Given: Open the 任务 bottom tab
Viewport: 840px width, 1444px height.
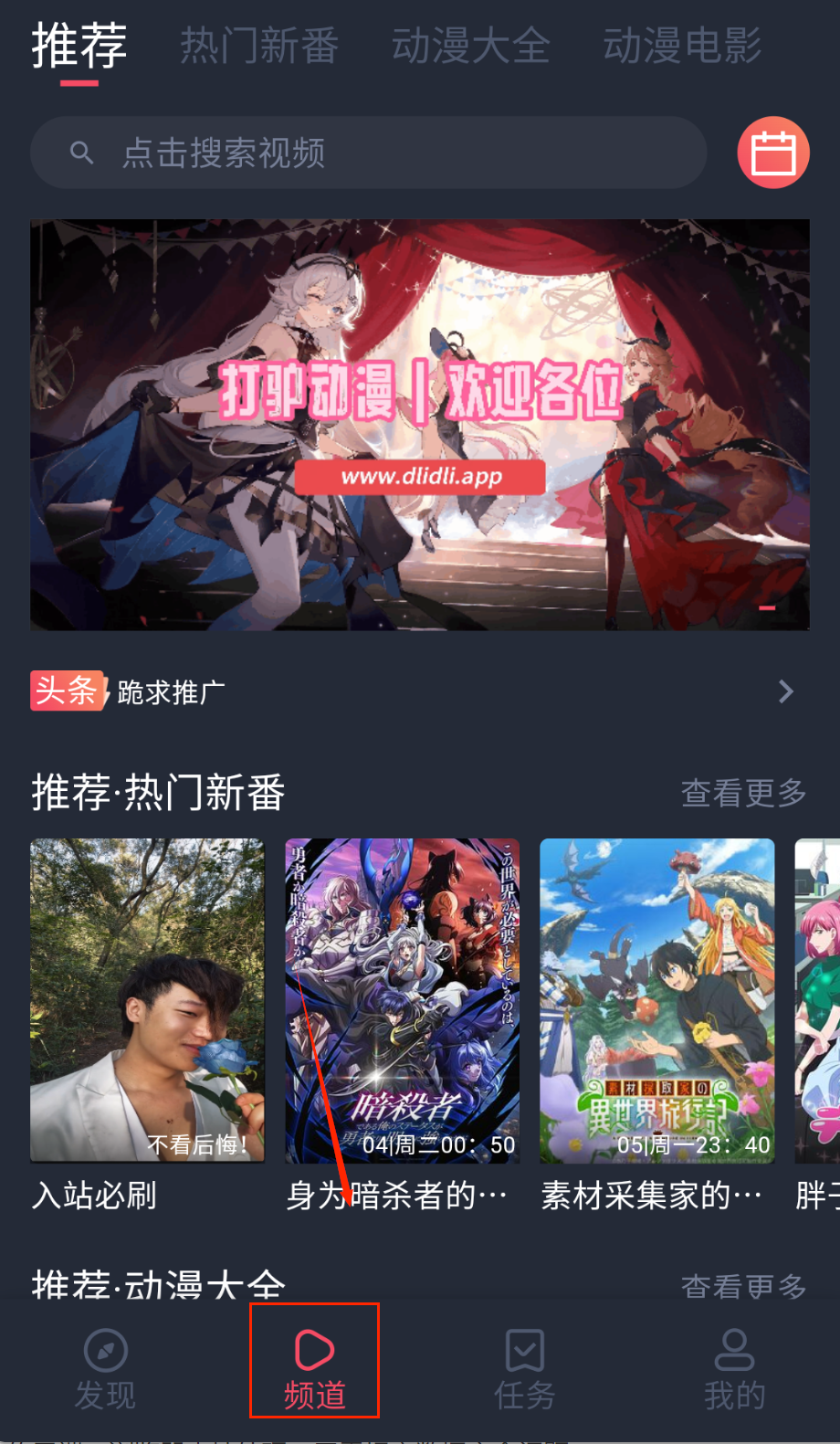Looking at the screenshot, I should [x=524, y=1368].
